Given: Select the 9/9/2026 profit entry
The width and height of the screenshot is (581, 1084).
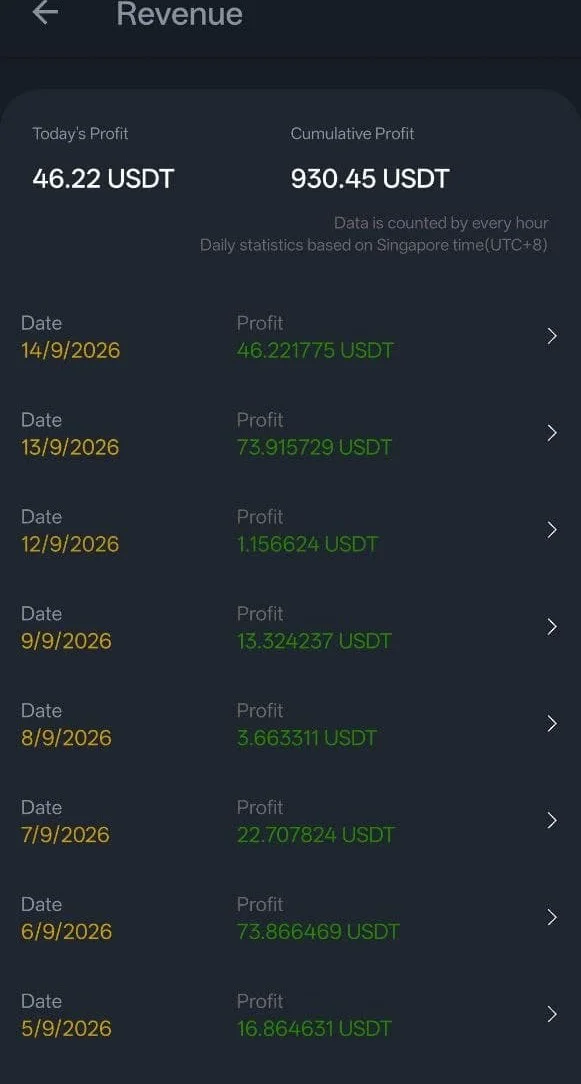Looking at the screenshot, I should (290, 627).
